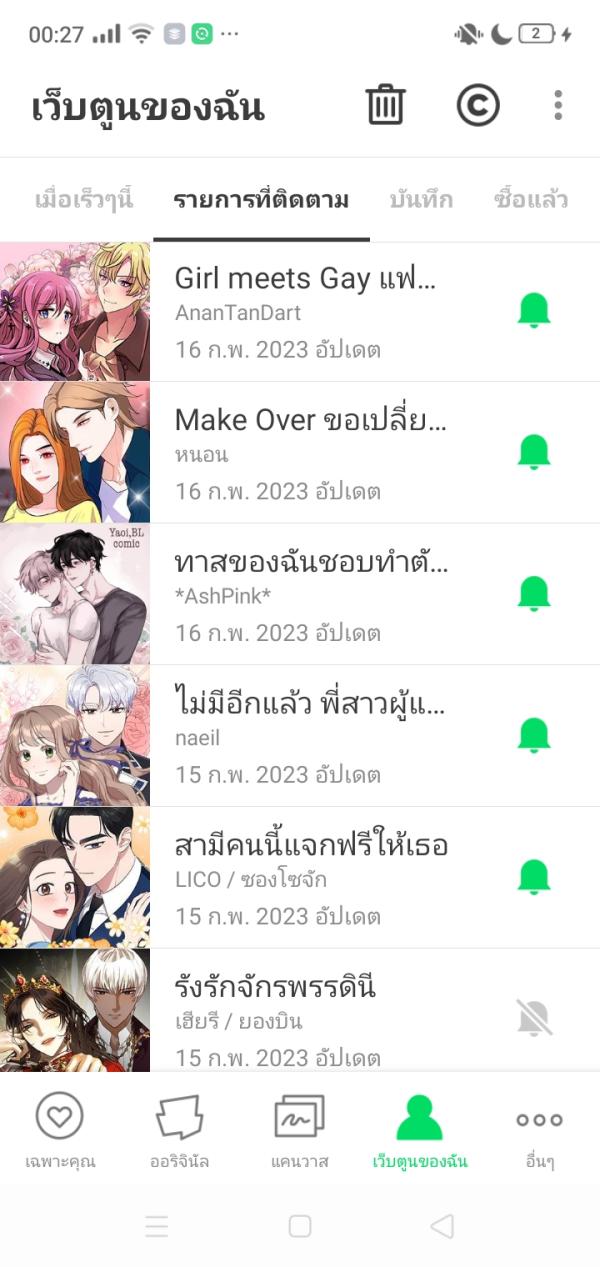Enable notifications for รังรักจักรพรรดินี
600x1267 pixels.
click(534, 1019)
